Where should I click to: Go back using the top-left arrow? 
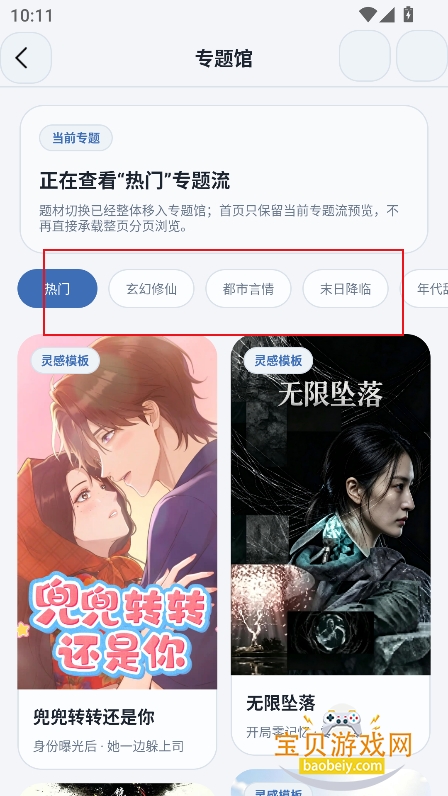pyautogui.click(x=24, y=58)
